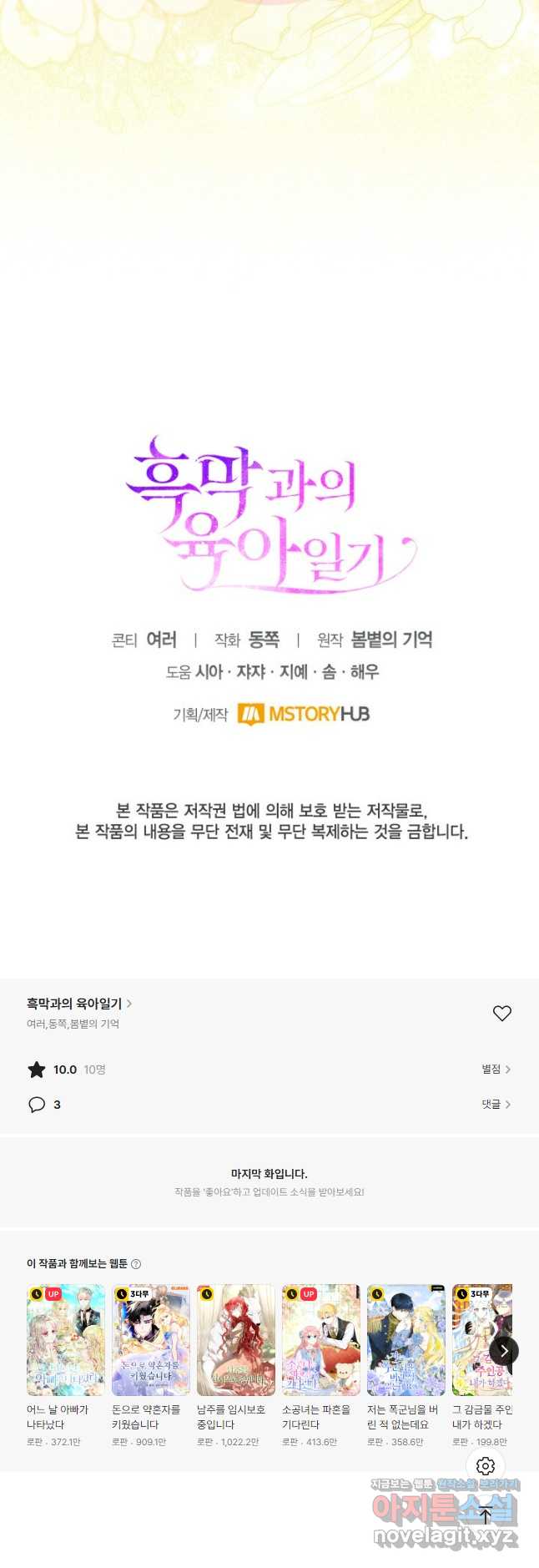Open the 댓글 comments section
Viewport: 539px width, 1568px height.
pos(496,1104)
